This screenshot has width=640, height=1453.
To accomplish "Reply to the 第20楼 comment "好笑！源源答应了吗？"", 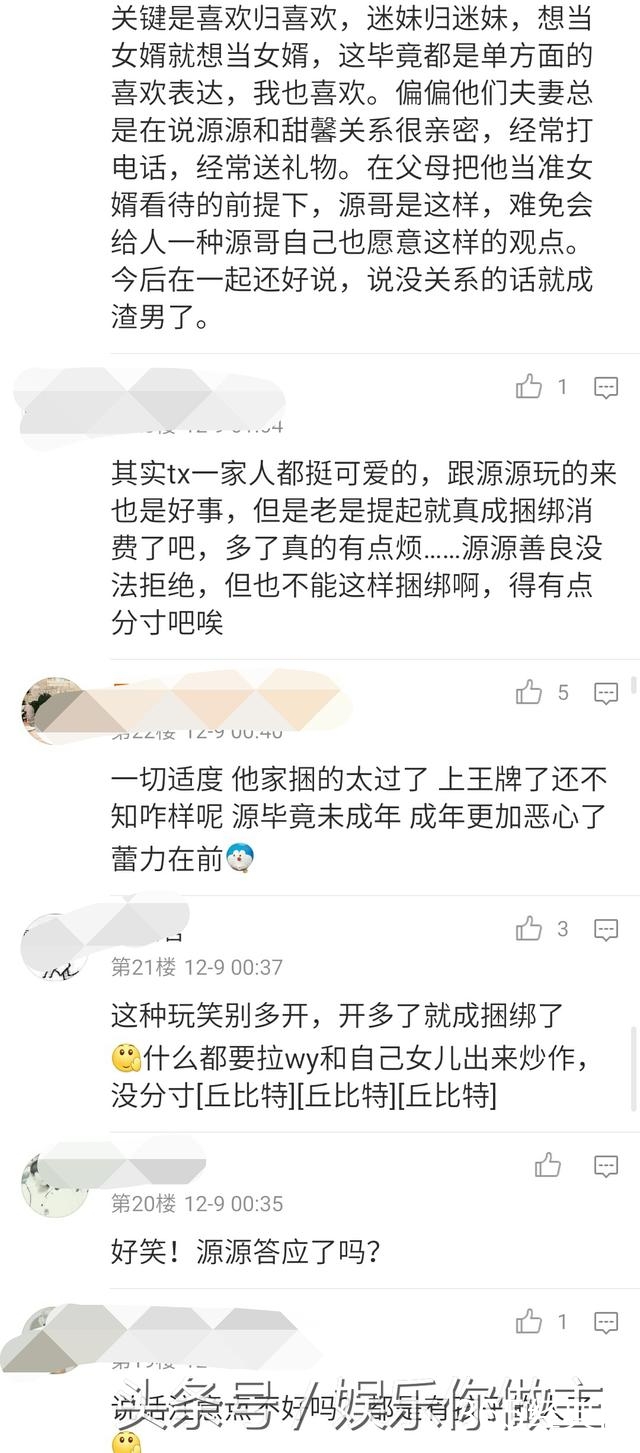I will pyautogui.click(x=606, y=1166).
